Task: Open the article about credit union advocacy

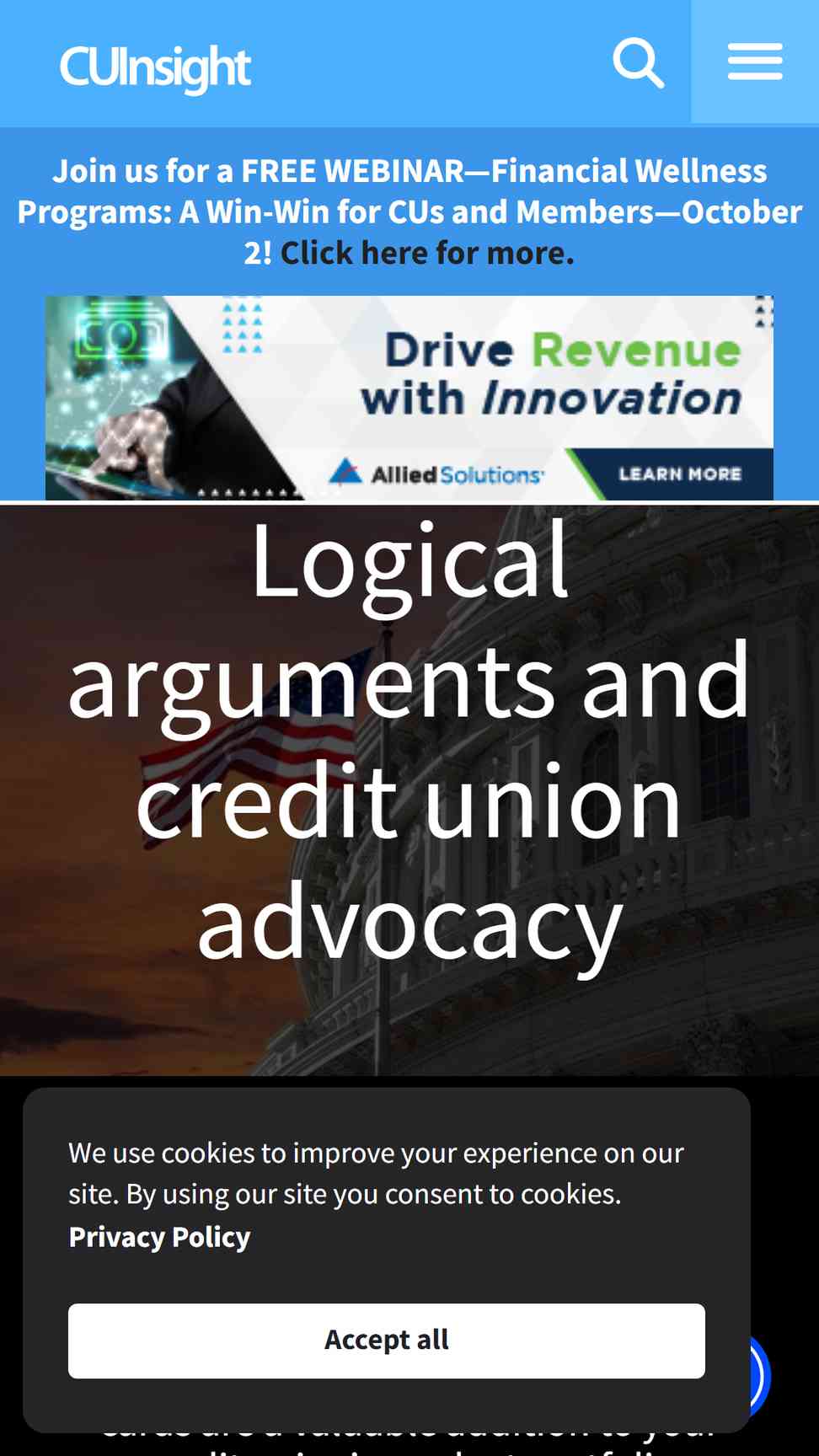Action: (409, 740)
